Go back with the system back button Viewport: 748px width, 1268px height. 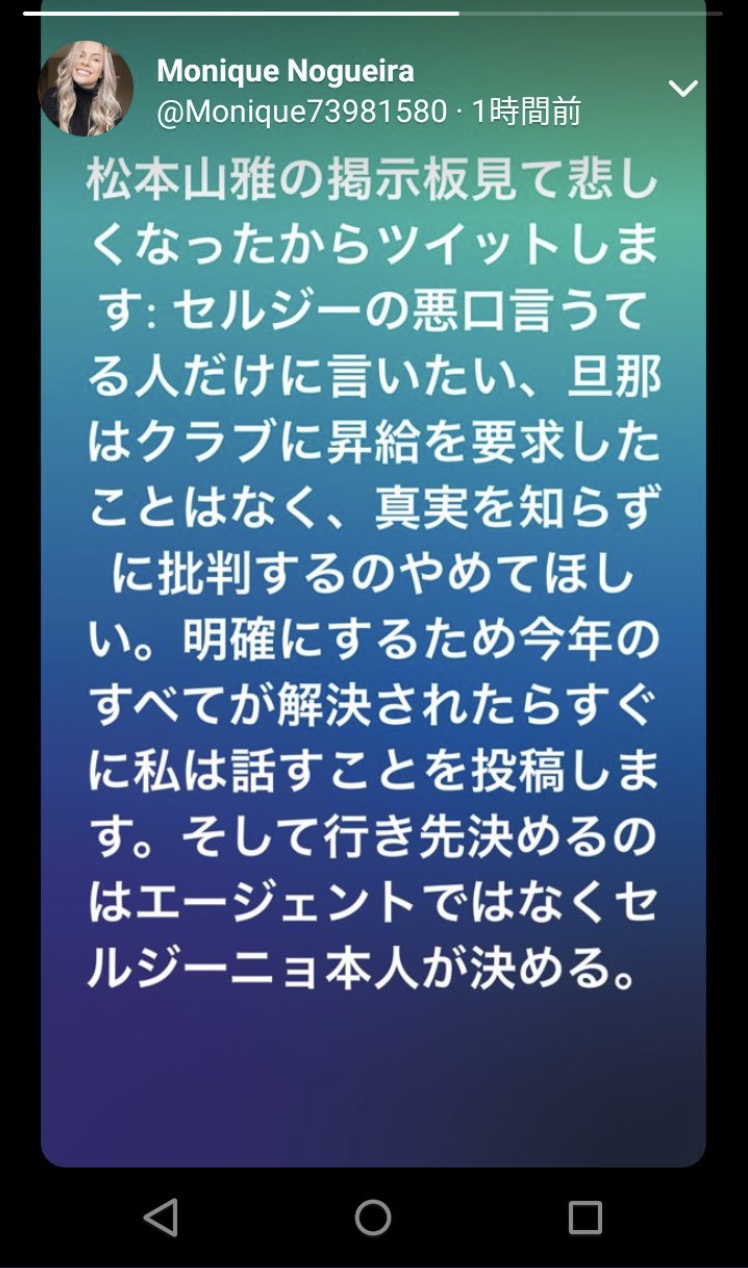(x=161, y=1217)
